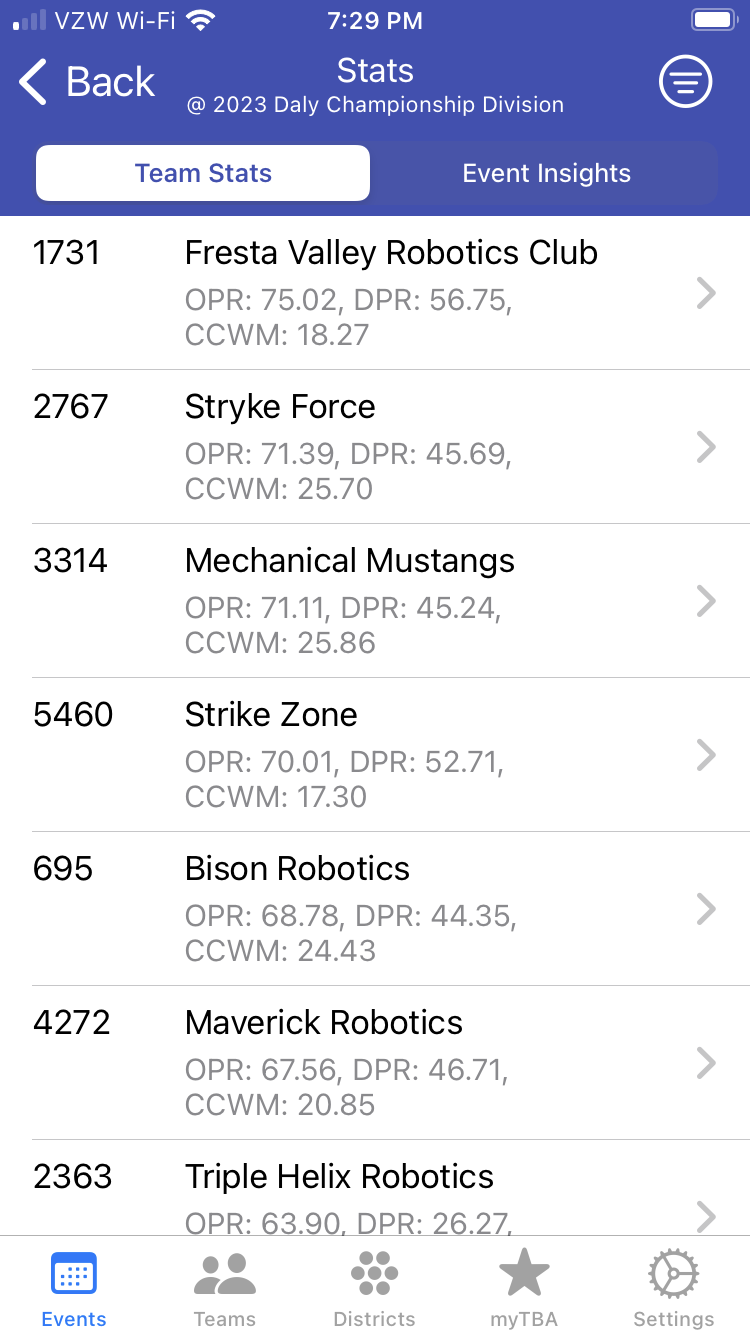Open the filter/sort options icon
Viewport: 750px width, 1334px height.
click(x=685, y=82)
